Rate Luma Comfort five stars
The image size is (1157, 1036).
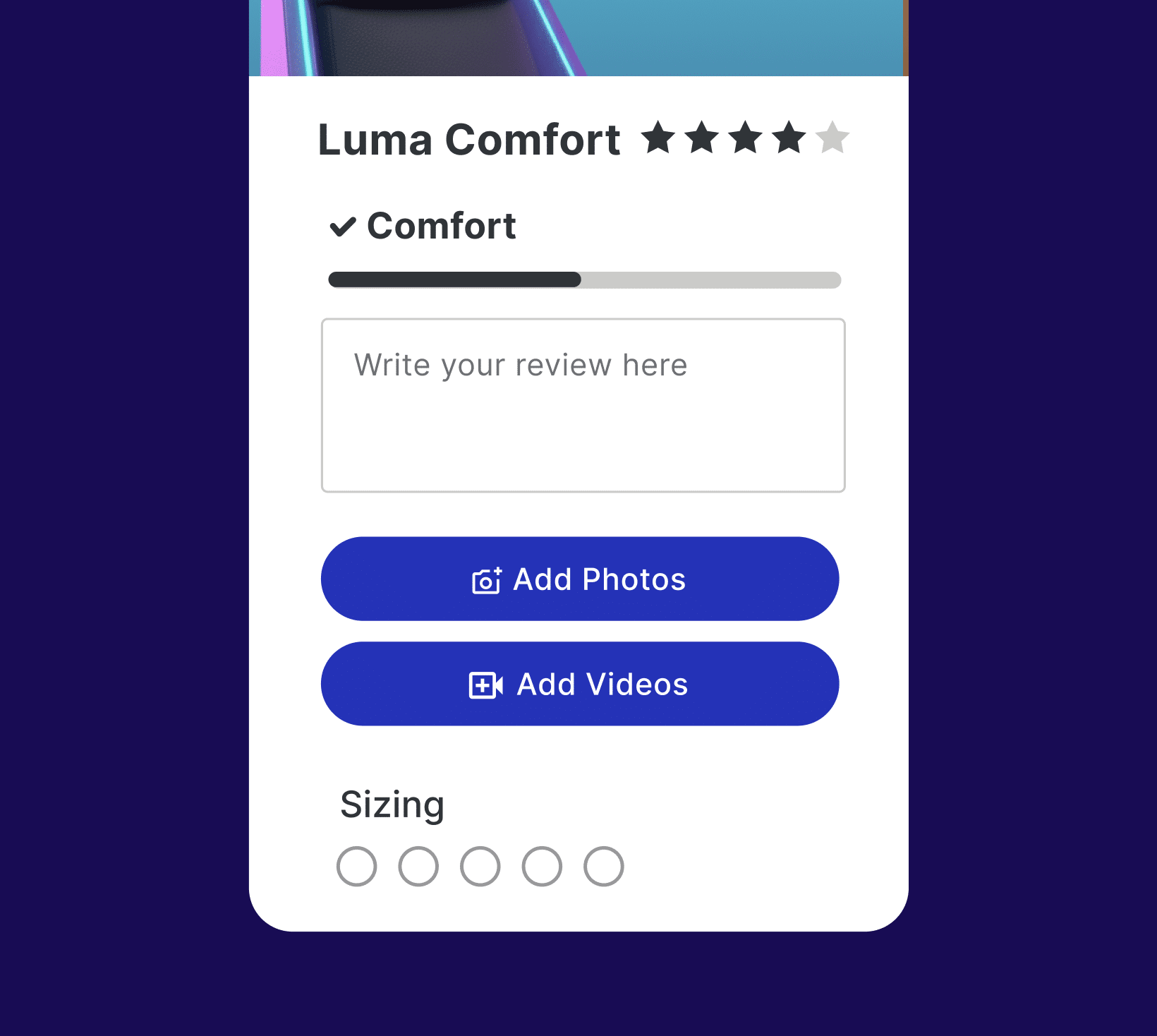click(x=832, y=138)
